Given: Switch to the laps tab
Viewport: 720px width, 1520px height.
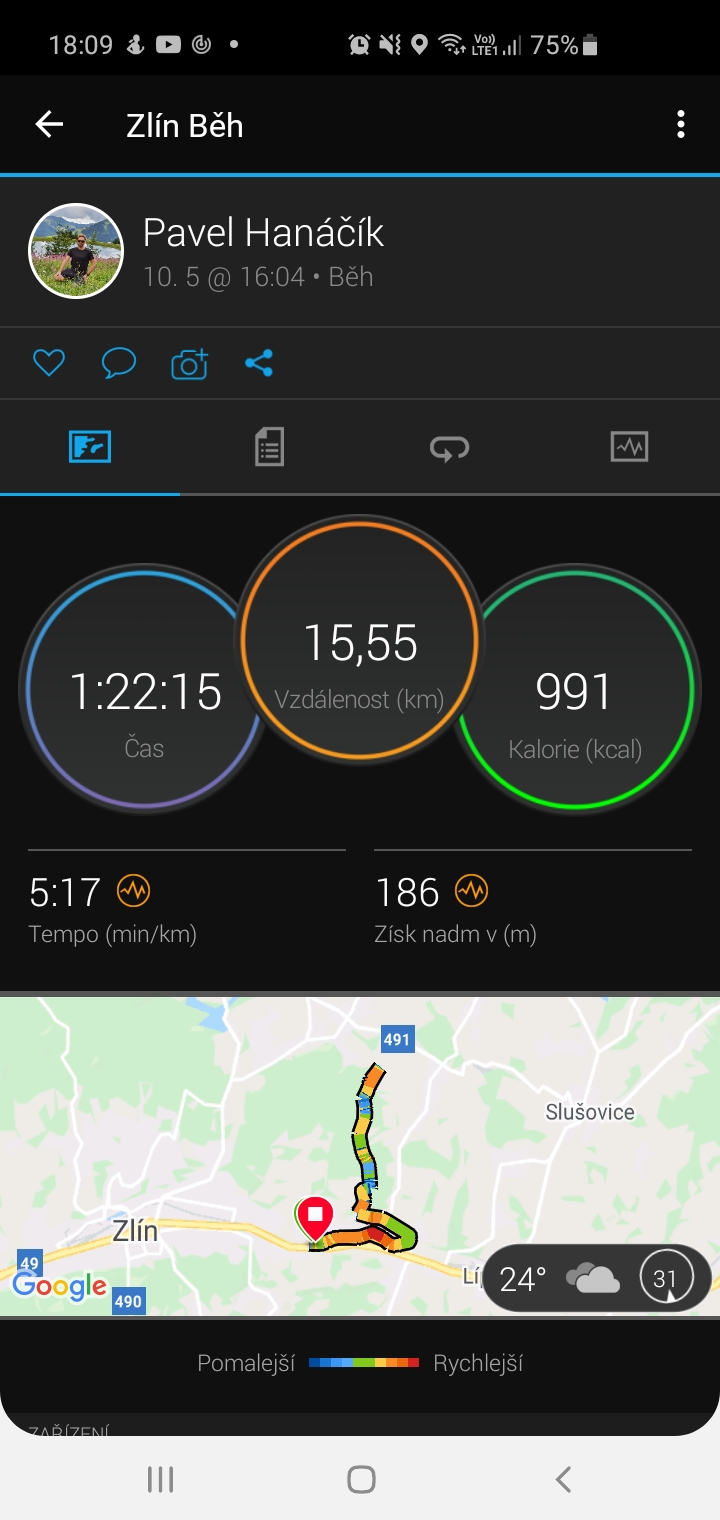Looking at the screenshot, I should 449,447.
